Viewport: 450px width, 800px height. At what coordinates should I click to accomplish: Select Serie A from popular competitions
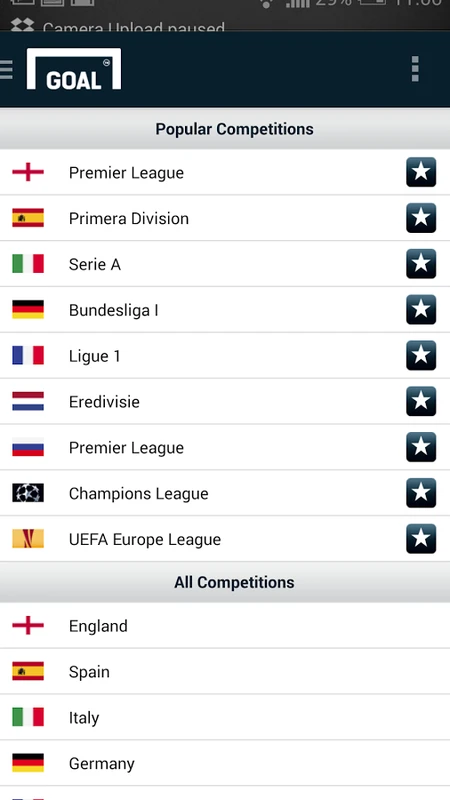click(x=225, y=264)
